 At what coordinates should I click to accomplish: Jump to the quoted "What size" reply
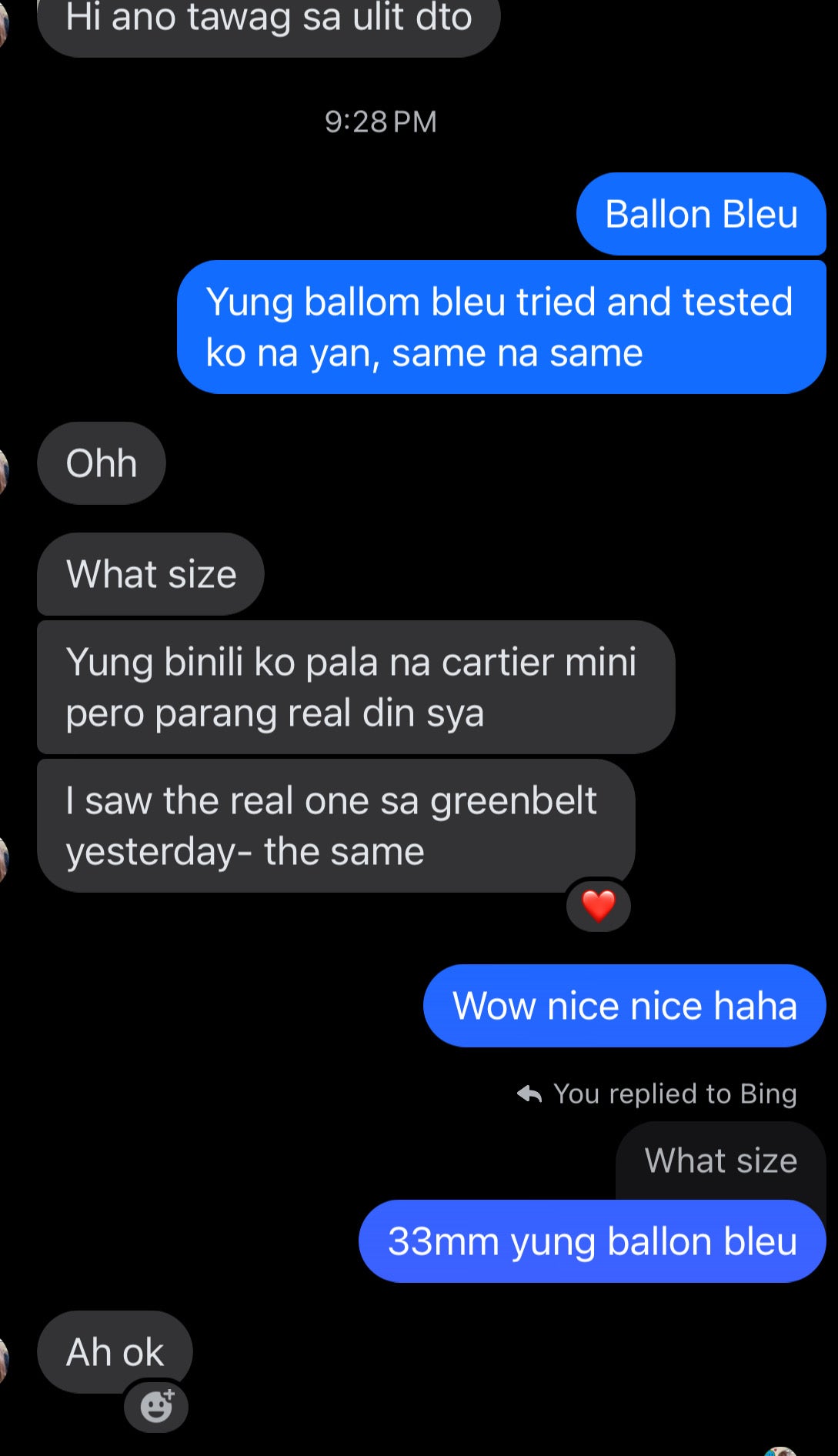coord(720,1160)
